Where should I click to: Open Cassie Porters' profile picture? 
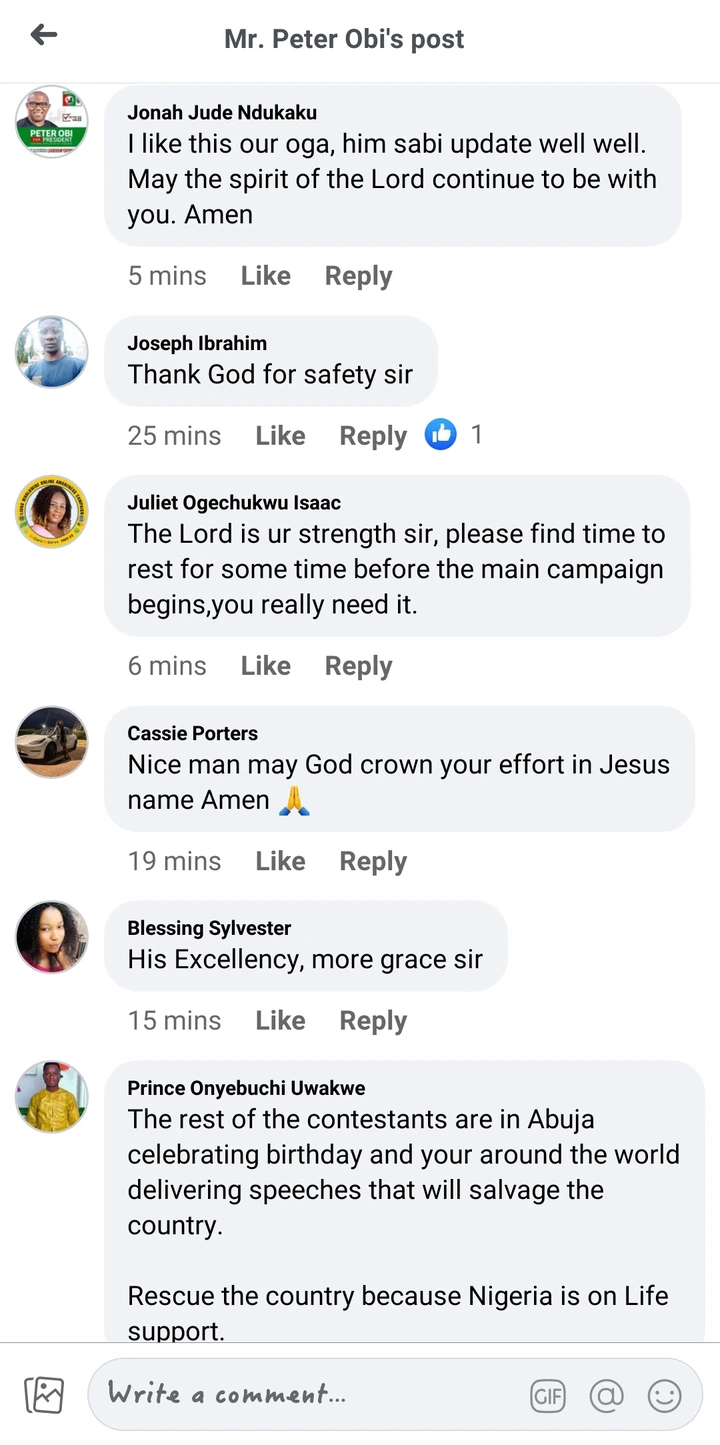[52, 742]
